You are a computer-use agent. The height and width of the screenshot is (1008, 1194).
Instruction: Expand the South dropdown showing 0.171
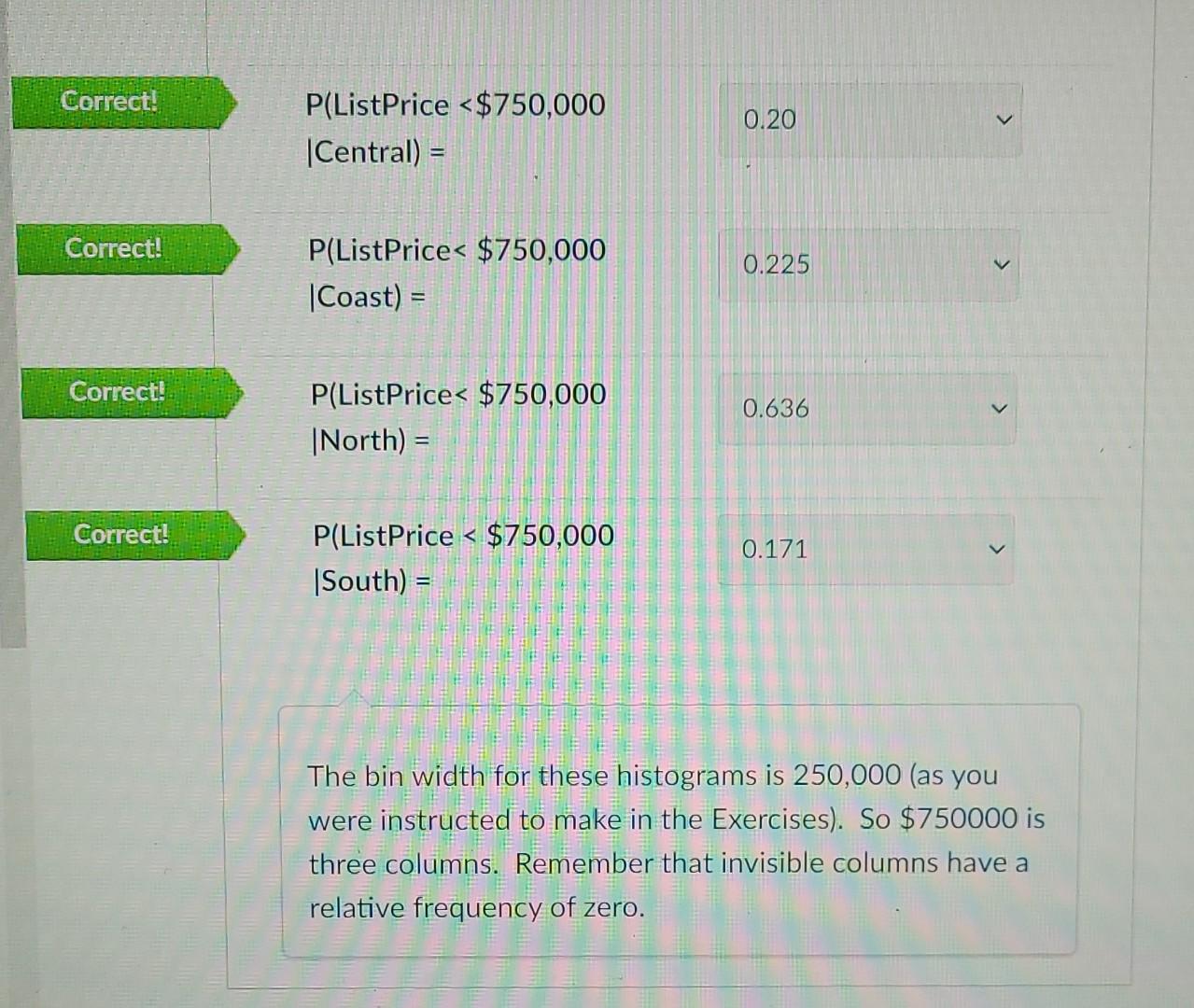865,549
